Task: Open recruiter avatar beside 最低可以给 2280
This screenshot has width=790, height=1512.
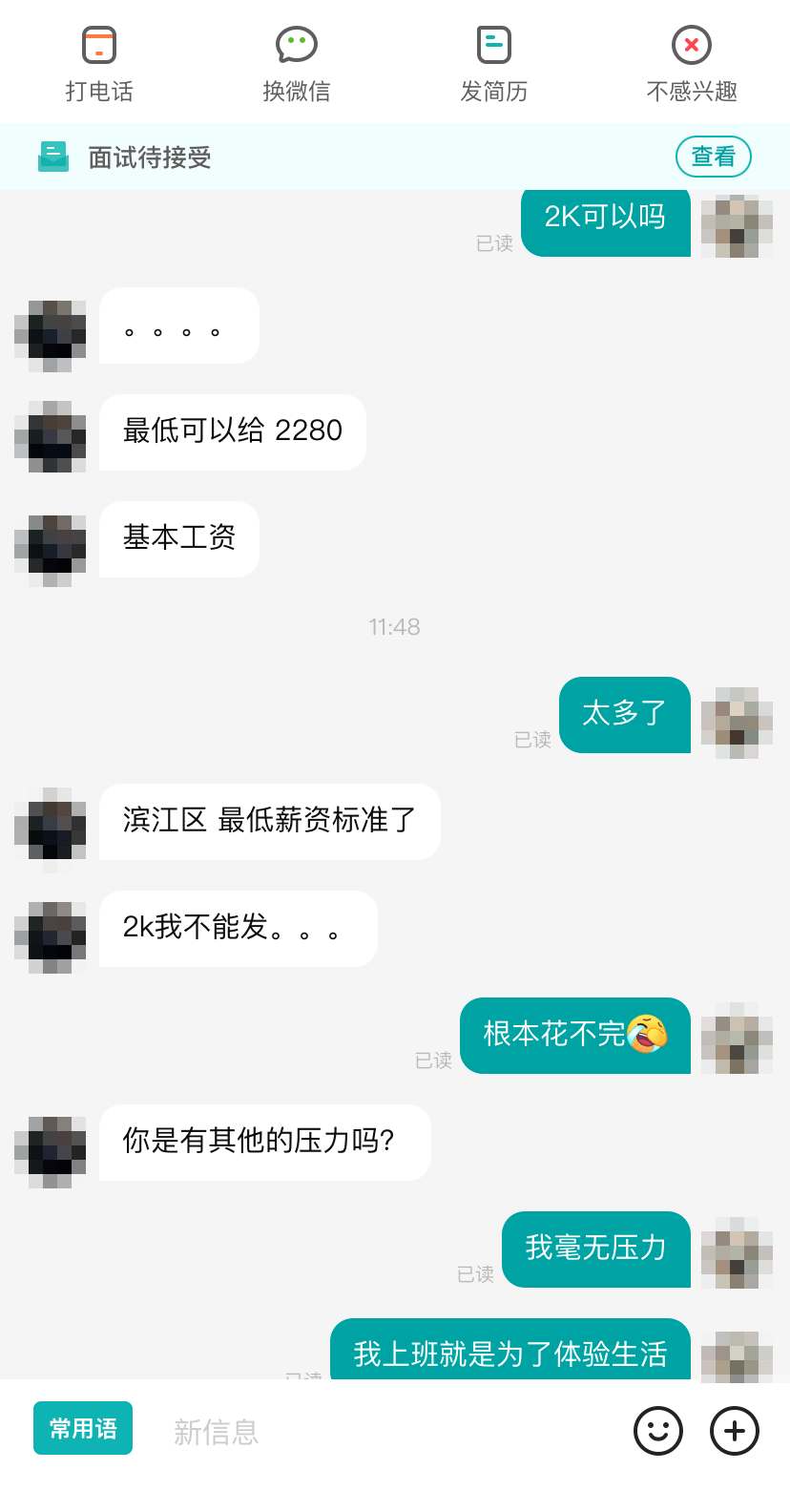Action: pos(51,436)
